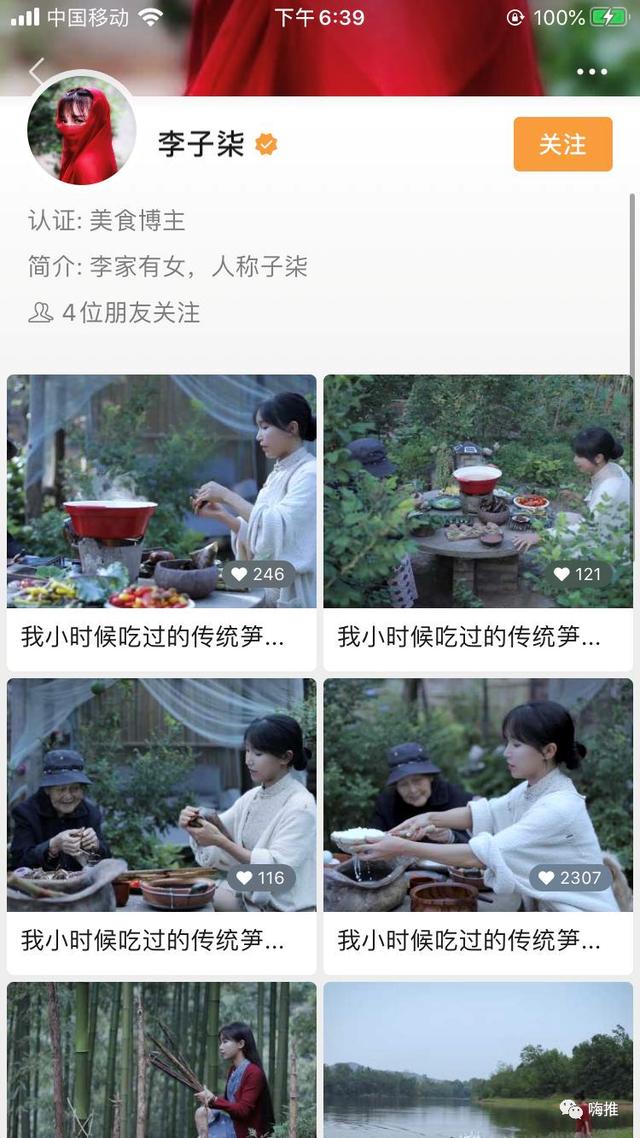See the 4位朋友关注 friends list
The image size is (640, 1138).
115,313
